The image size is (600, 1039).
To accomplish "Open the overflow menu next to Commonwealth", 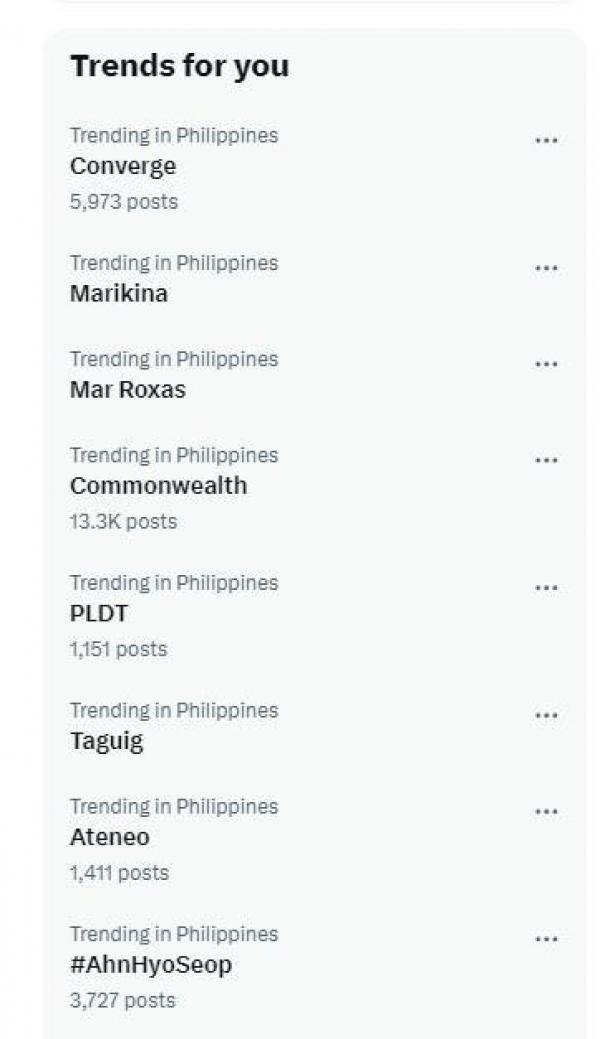I will [546, 461].
